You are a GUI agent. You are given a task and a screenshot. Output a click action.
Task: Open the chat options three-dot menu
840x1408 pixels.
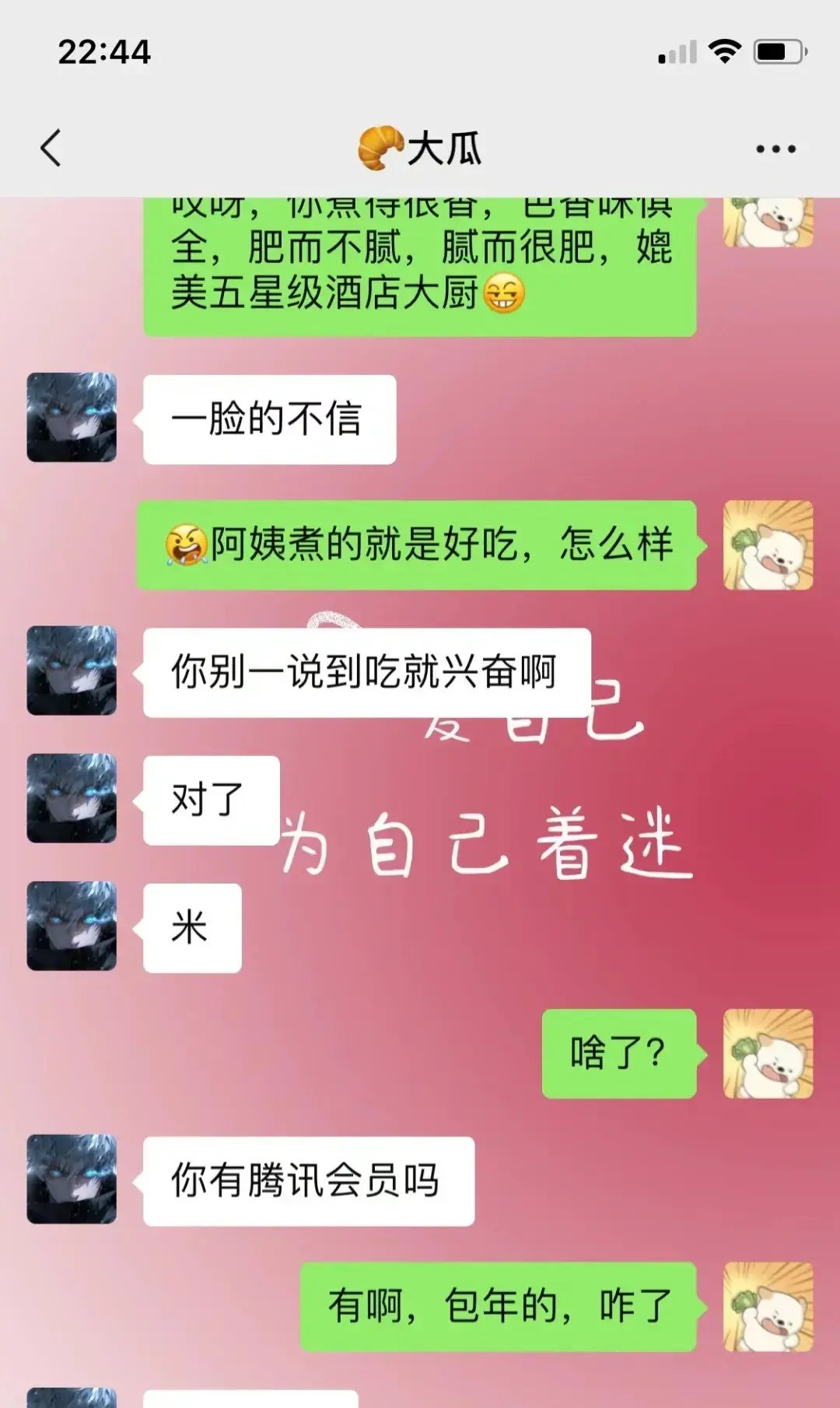pyautogui.click(x=775, y=149)
